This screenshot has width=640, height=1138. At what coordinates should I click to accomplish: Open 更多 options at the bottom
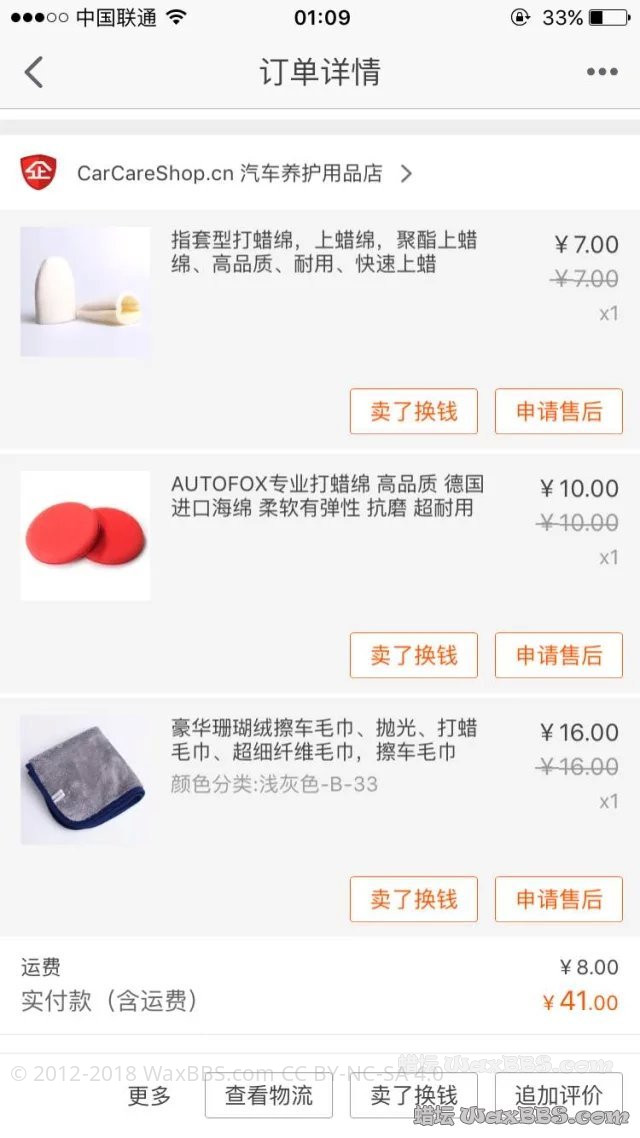tap(150, 1095)
